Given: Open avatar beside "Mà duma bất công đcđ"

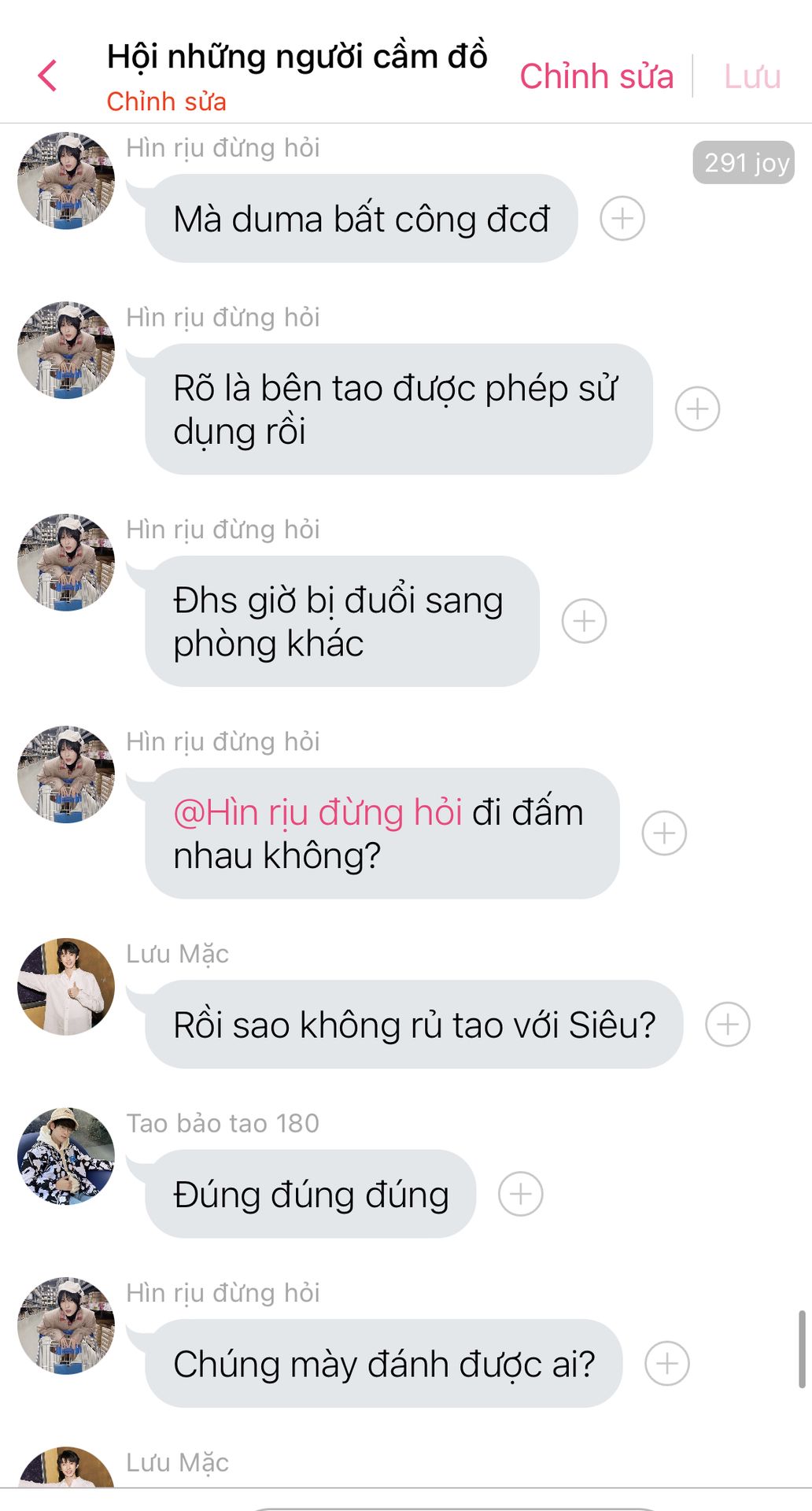Looking at the screenshot, I should [x=66, y=181].
